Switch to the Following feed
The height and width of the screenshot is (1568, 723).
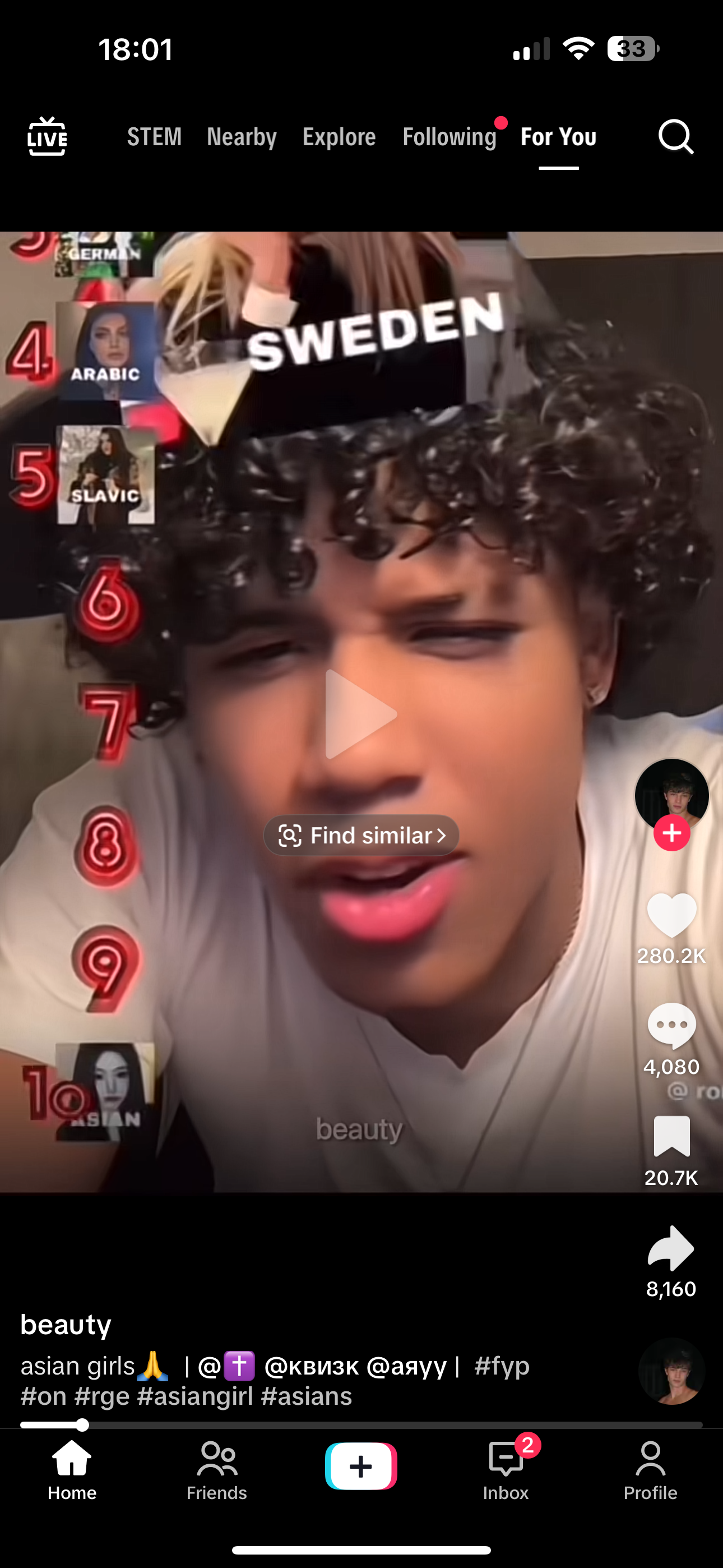coord(449,137)
